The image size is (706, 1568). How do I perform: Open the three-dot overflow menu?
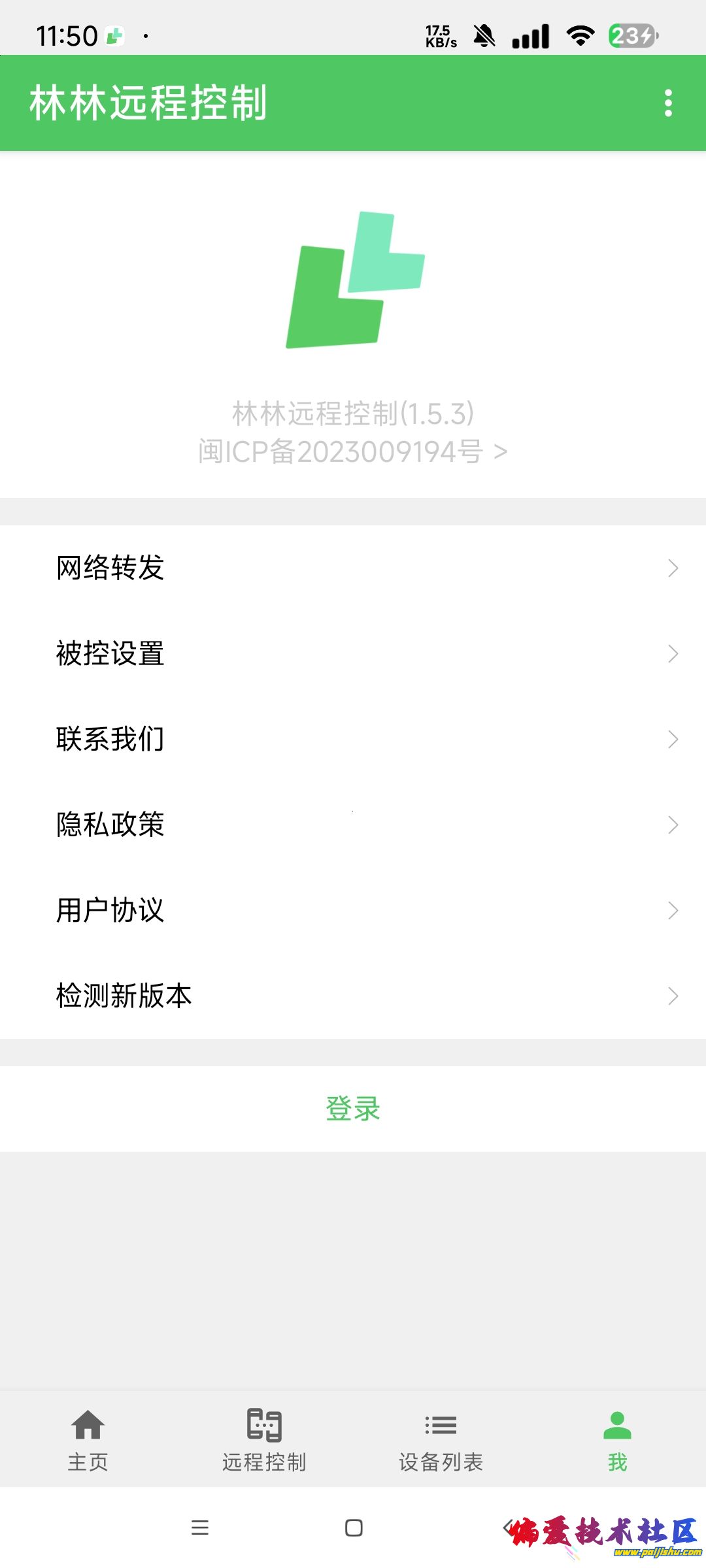pyautogui.click(x=667, y=103)
